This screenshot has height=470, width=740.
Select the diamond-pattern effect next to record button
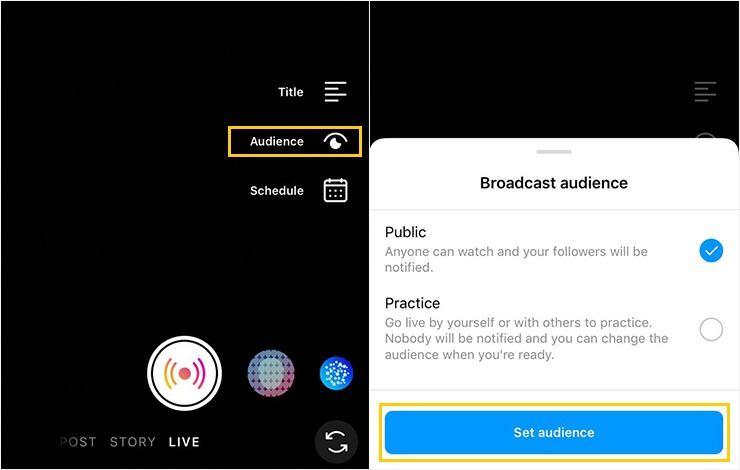(271, 373)
